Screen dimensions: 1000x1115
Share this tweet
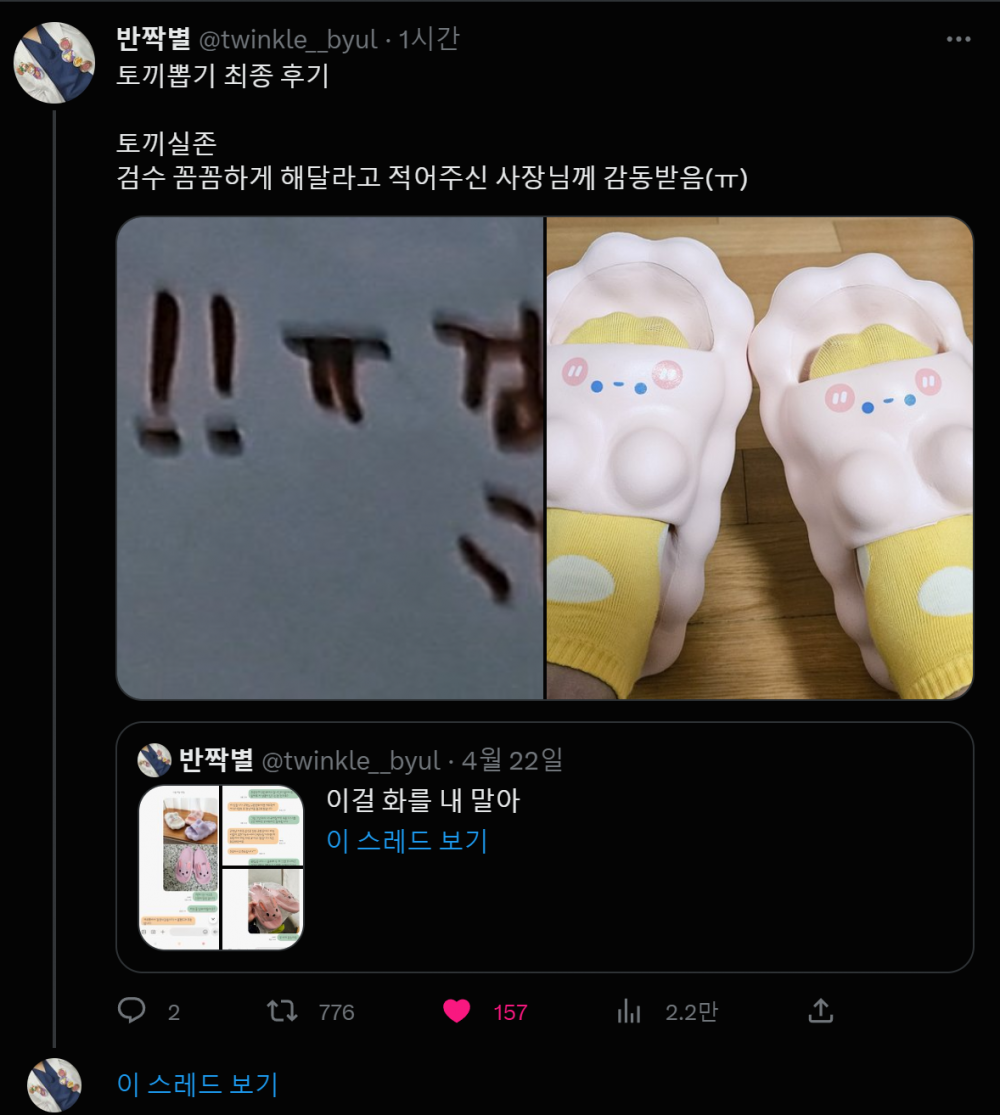pyautogui.click(x=820, y=1011)
